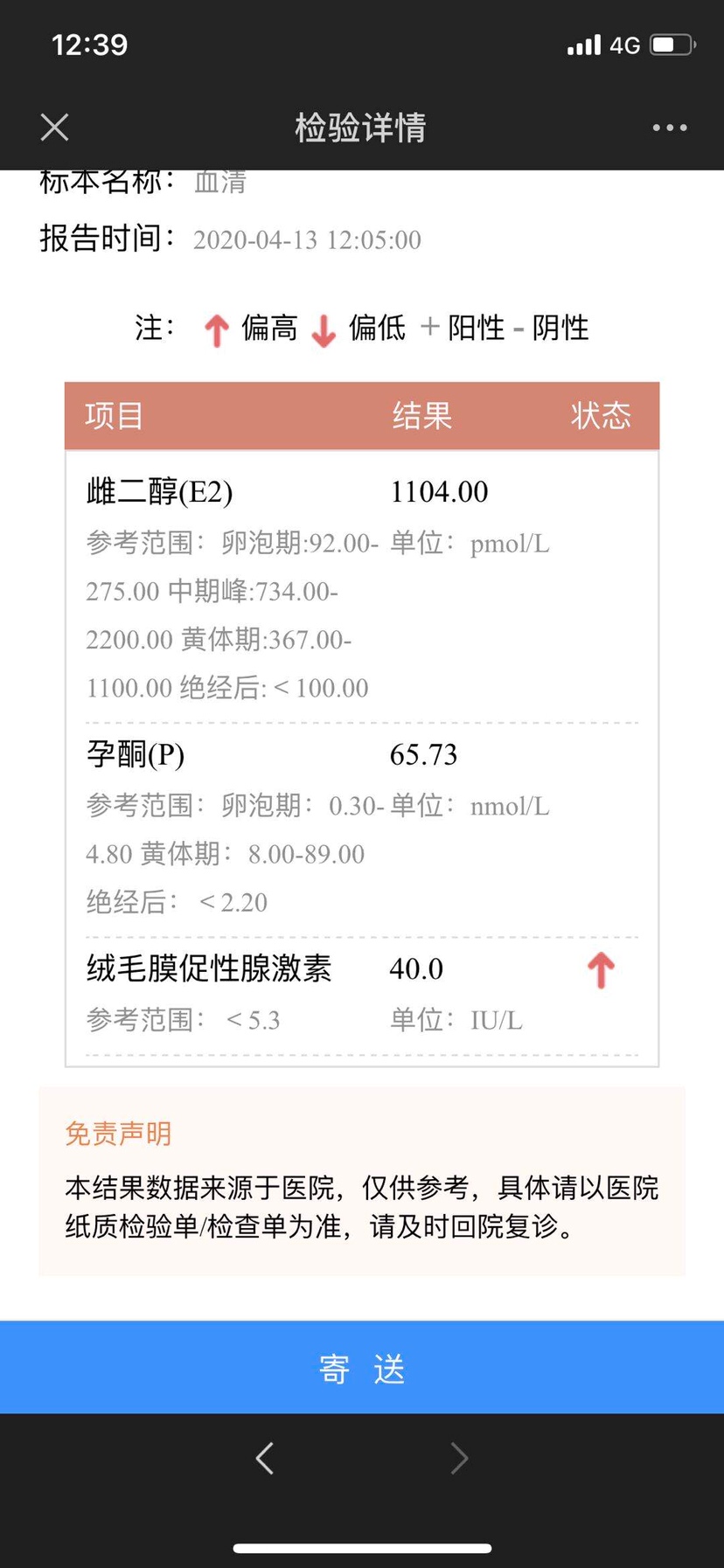Close the 检验详情 page
Image resolution: width=724 pixels, height=1568 pixels.
tap(55, 128)
